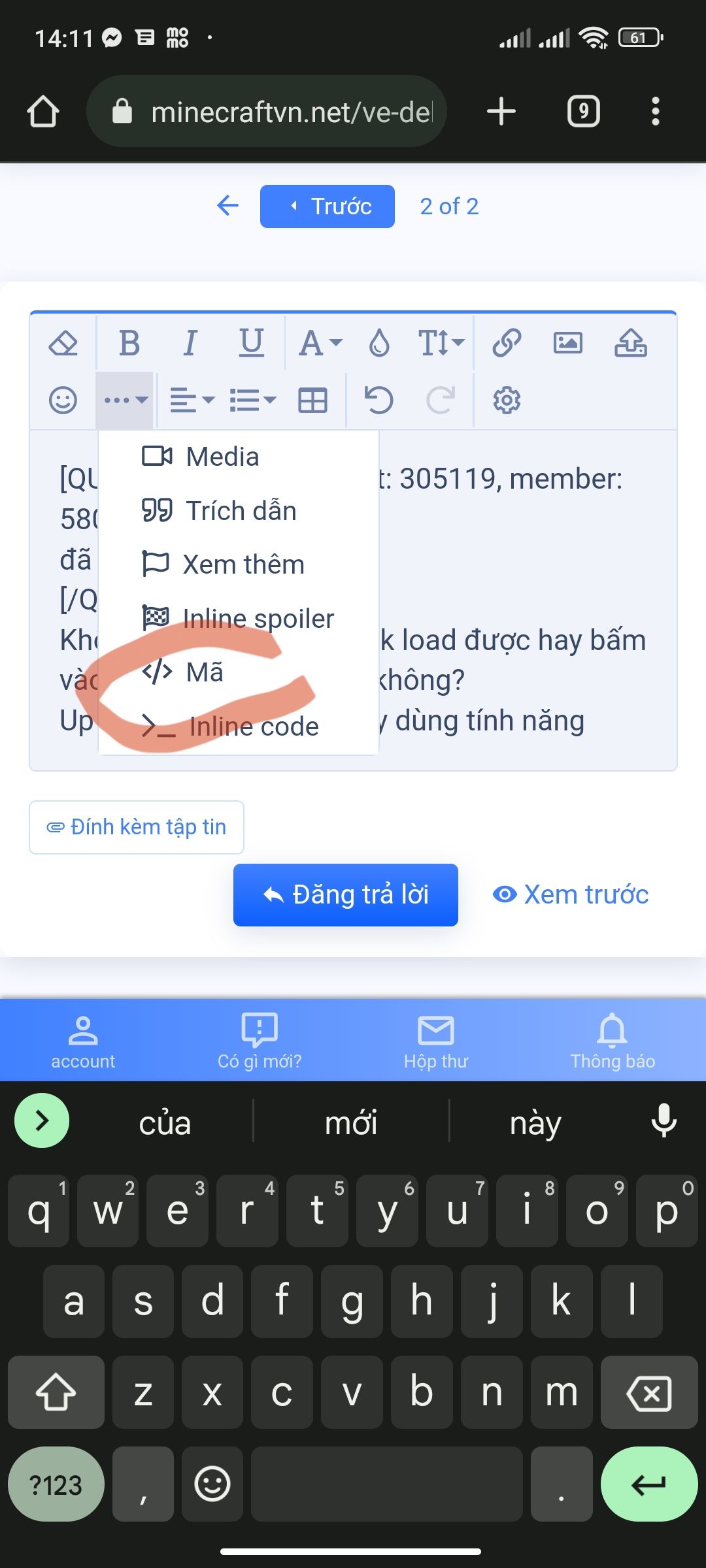Undo the last edit

[378, 400]
